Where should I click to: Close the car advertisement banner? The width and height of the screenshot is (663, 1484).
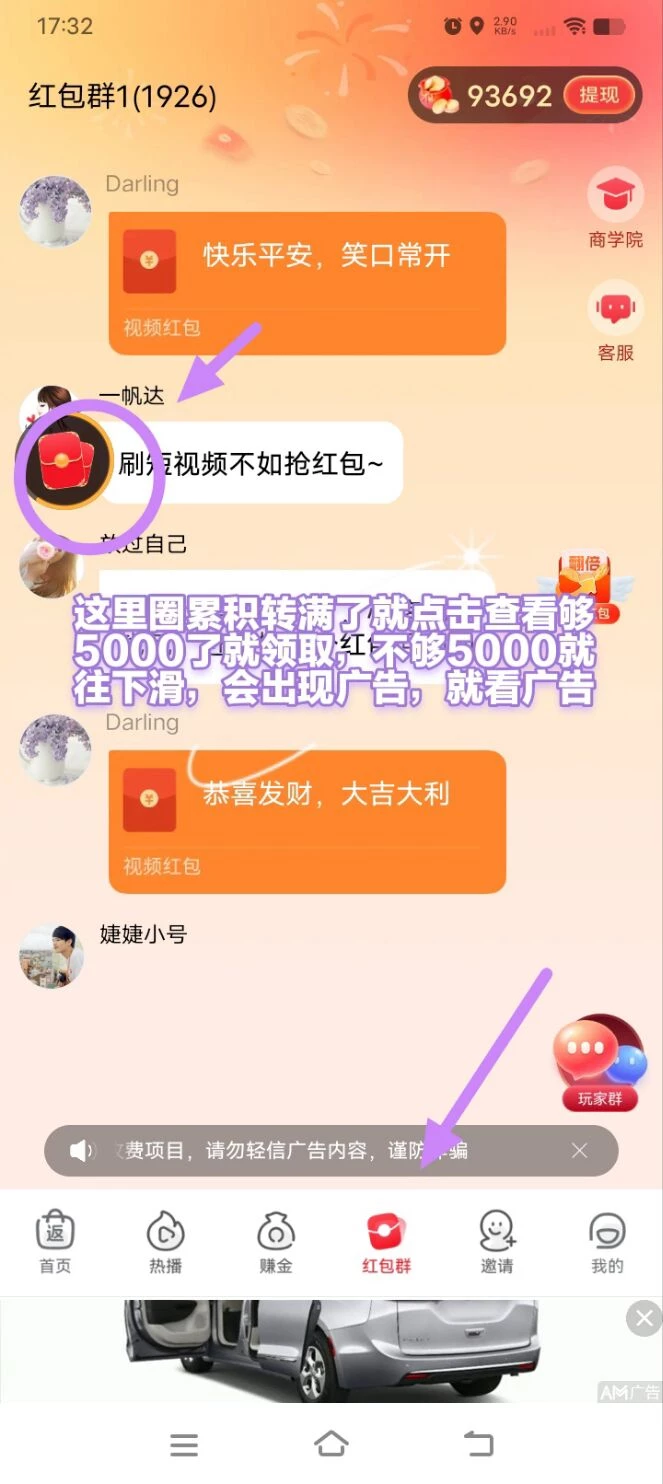tap(644, 1317)
